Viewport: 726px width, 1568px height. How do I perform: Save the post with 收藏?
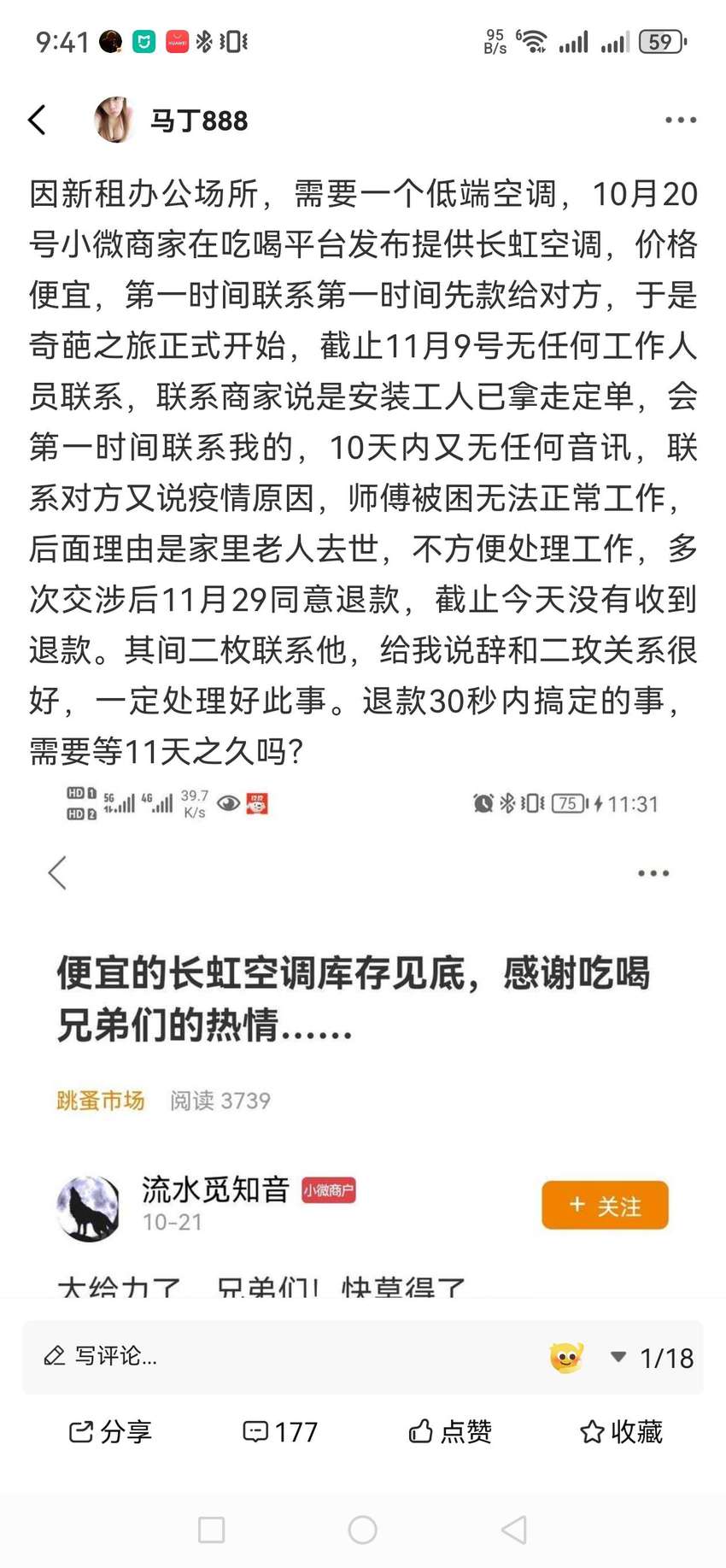(621, 1431)
